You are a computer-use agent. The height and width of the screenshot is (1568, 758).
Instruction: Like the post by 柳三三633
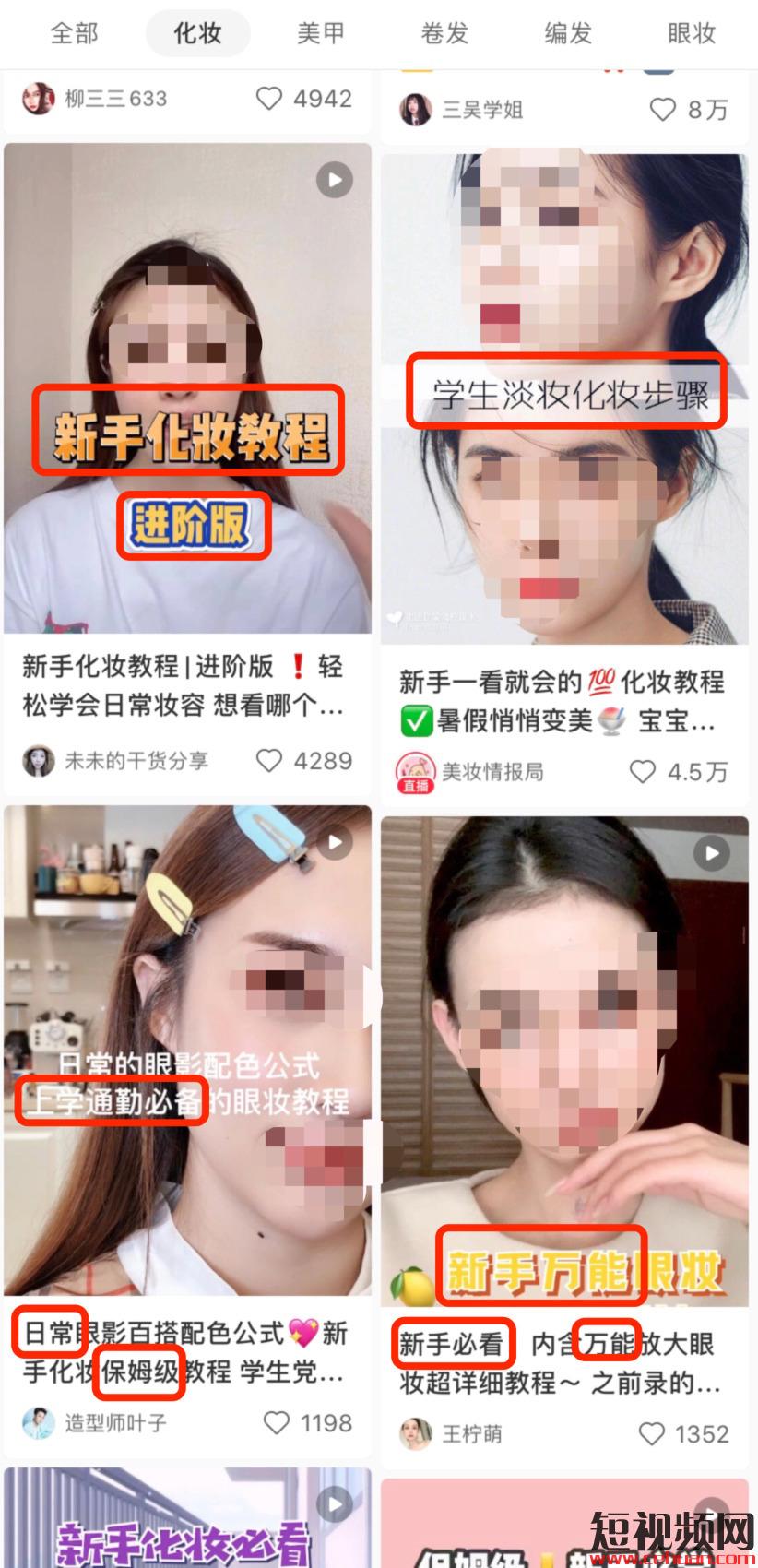coord(268,99)
